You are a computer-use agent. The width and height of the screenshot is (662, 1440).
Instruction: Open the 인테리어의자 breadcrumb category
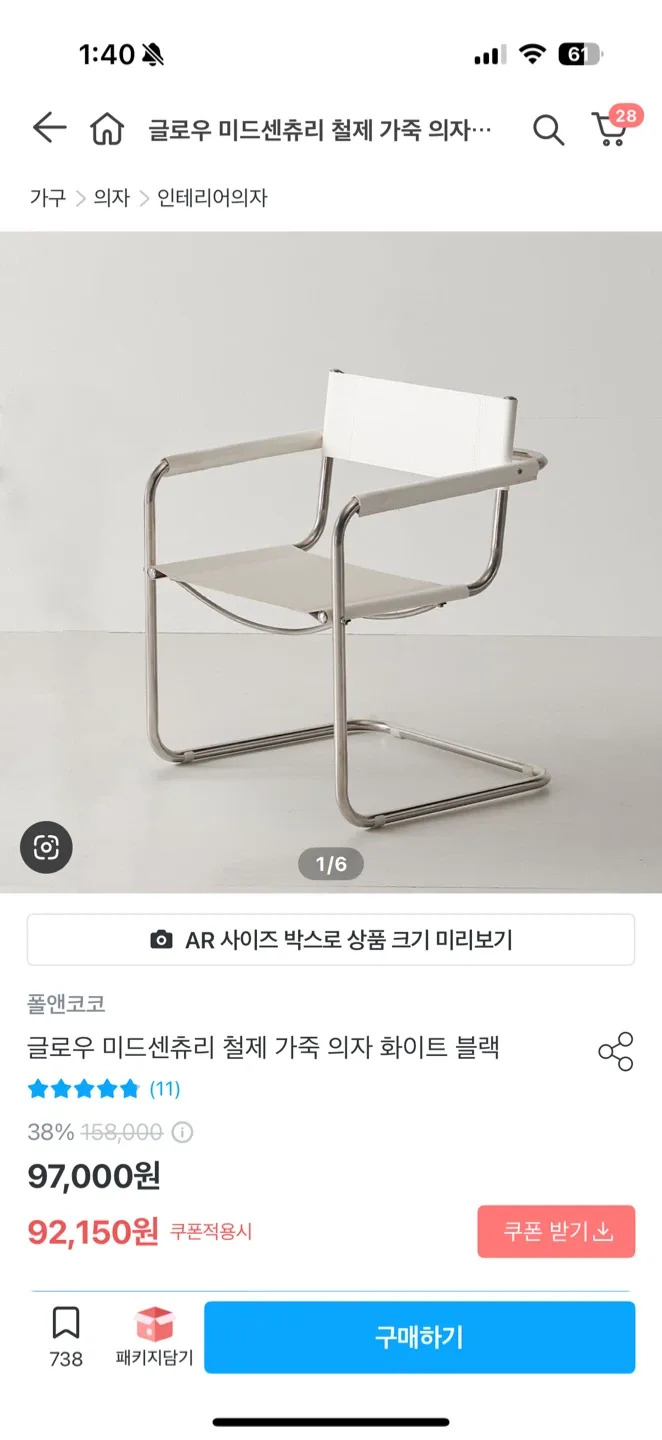coord(212,198)
